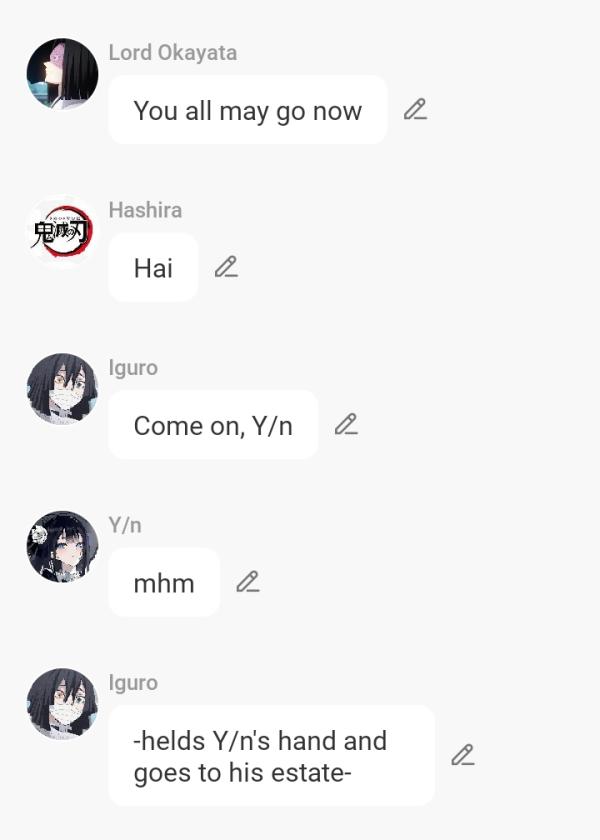
Task: Open Iguro's avatar beside "Come on, Y/n"
Action: coord(62,389)
